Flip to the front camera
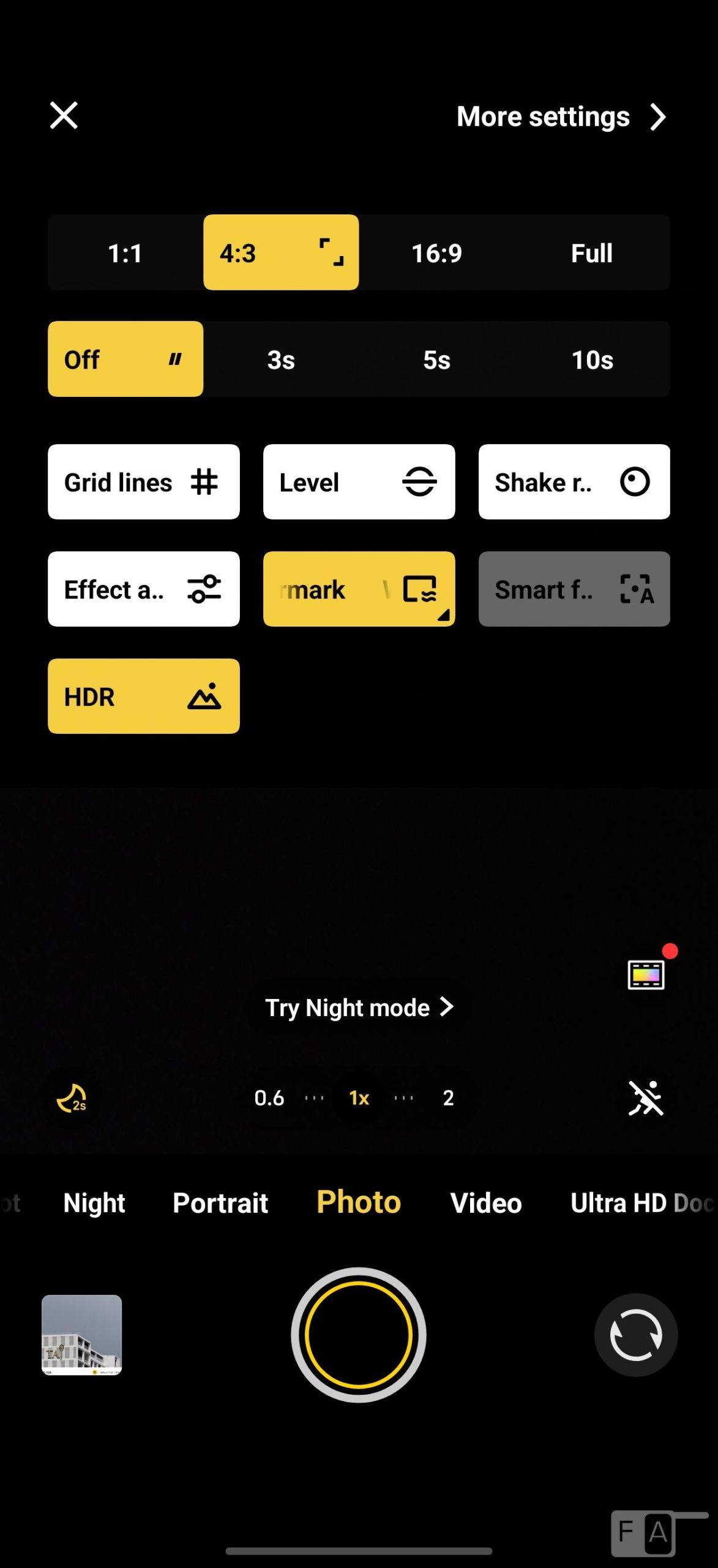Viewport: 718px width, 1568px height. [x=635, y=1335]
